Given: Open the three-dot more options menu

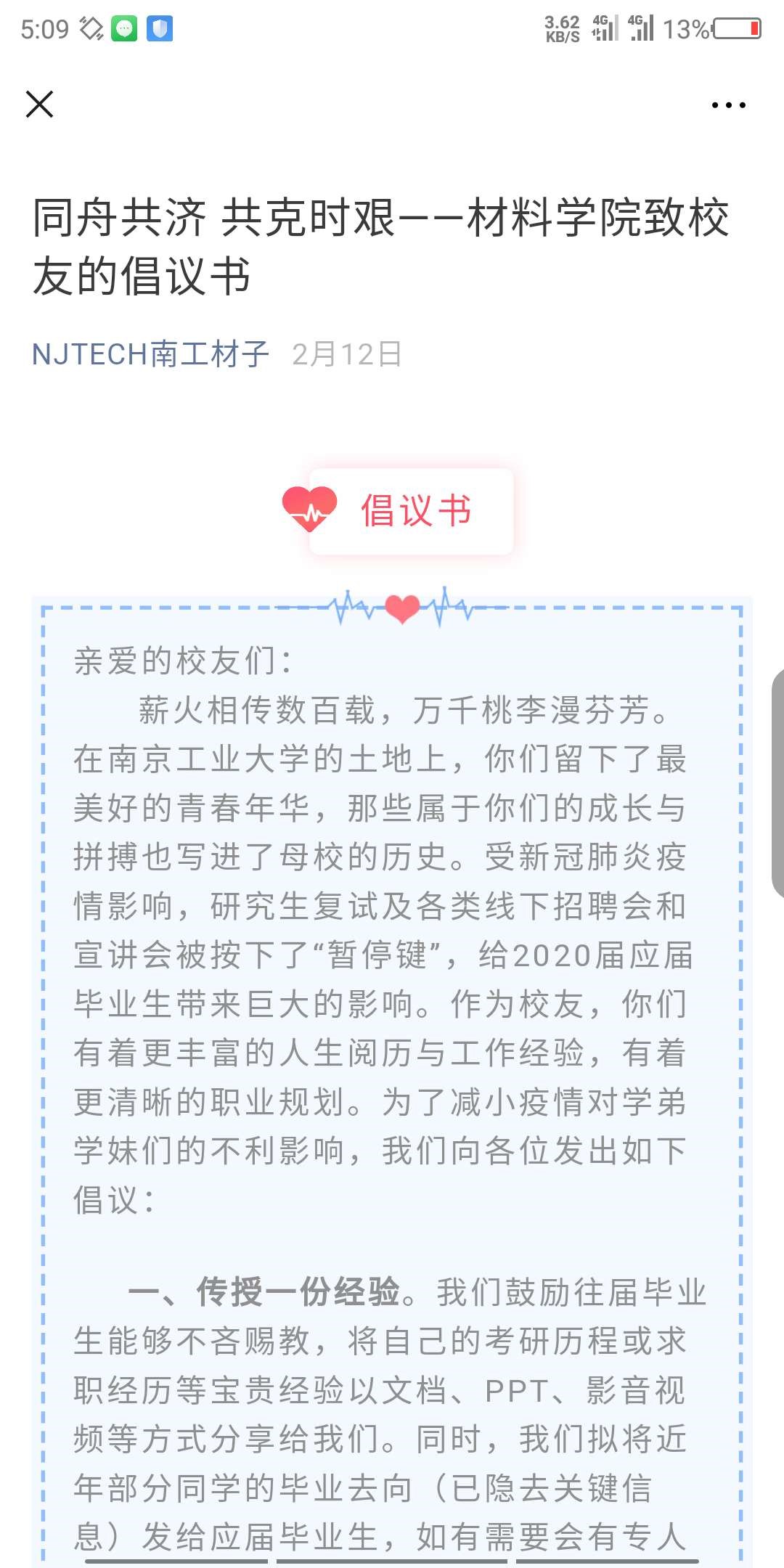Looking at the screenshot, I should pyautogui.click(x=728, y=105).
